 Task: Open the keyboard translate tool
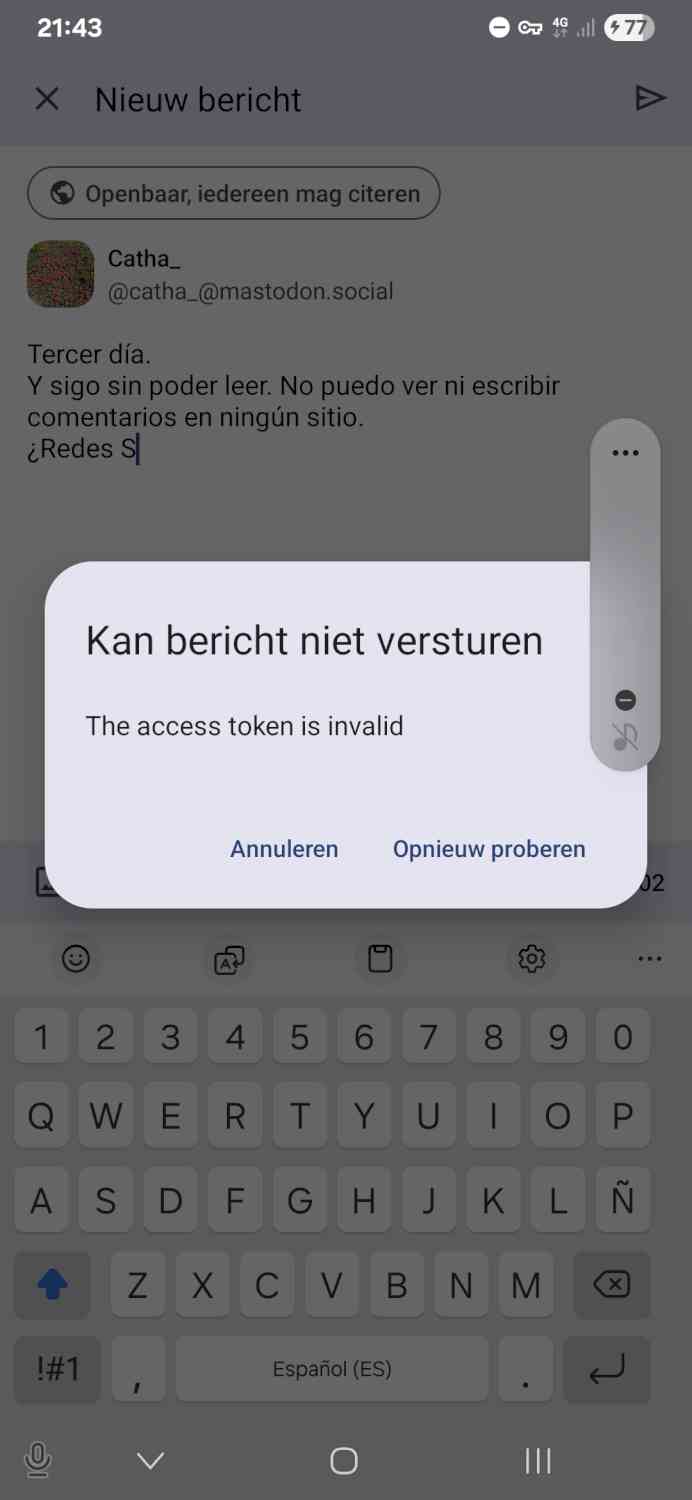(x=229, y=959)
